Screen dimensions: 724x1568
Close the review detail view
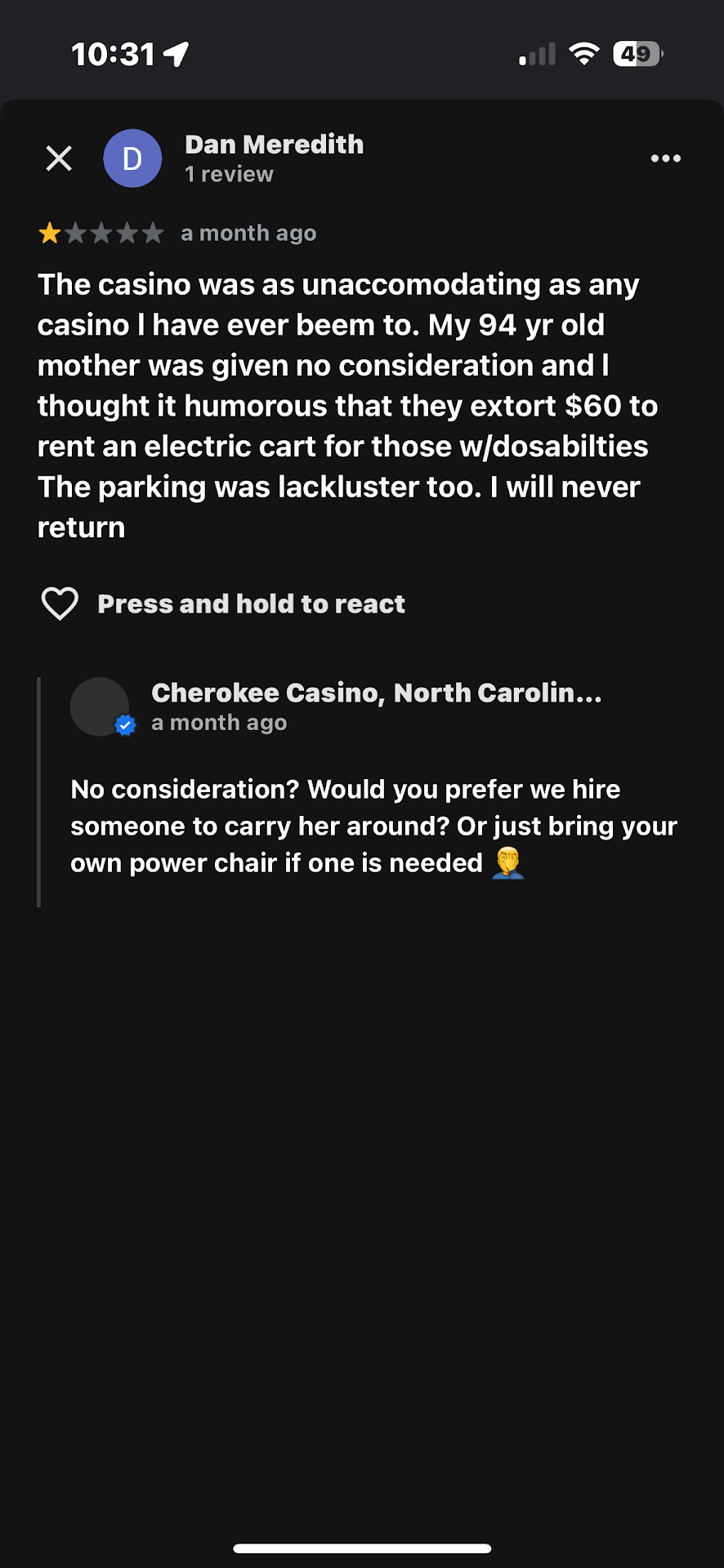(x=59, y=158)
